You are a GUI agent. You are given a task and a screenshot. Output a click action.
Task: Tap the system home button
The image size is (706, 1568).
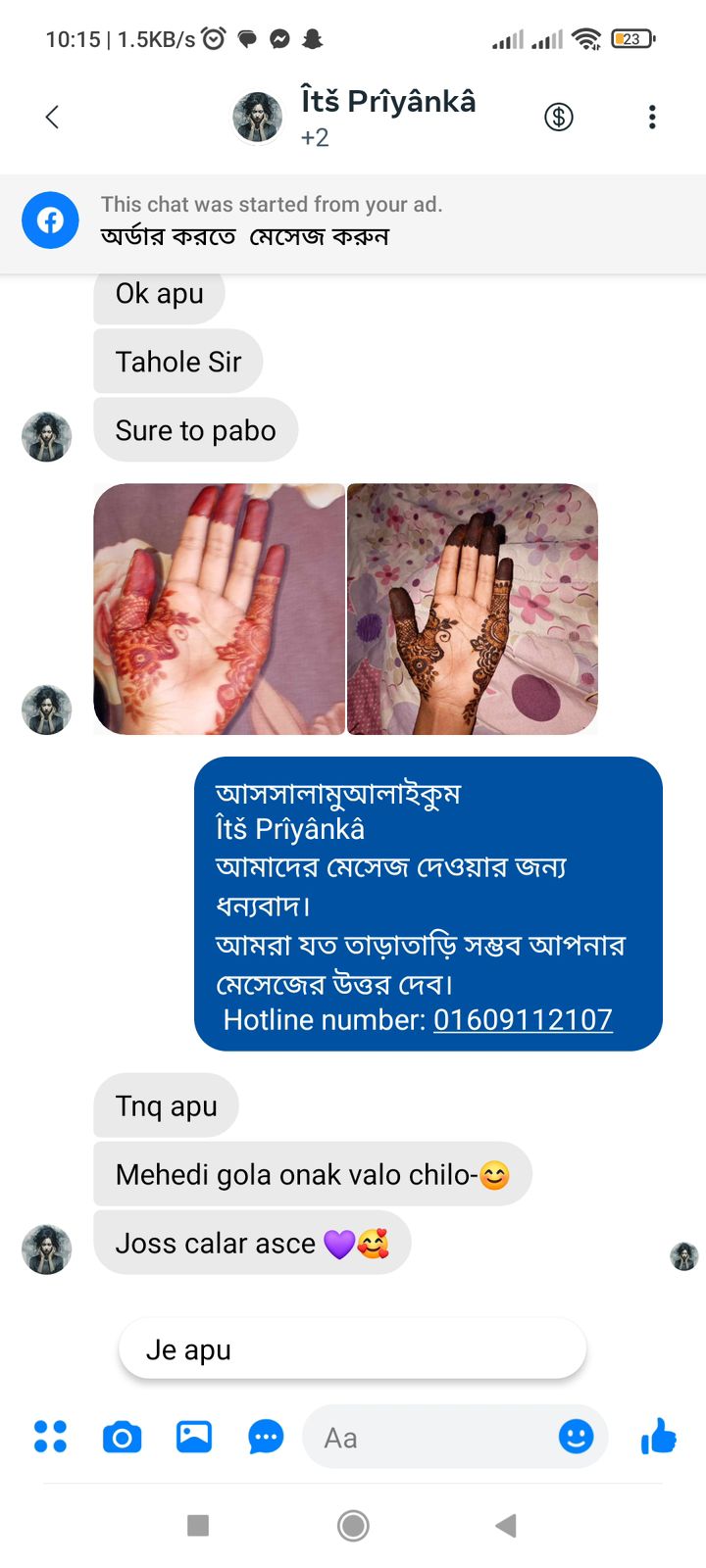[x=353, y=1525]
